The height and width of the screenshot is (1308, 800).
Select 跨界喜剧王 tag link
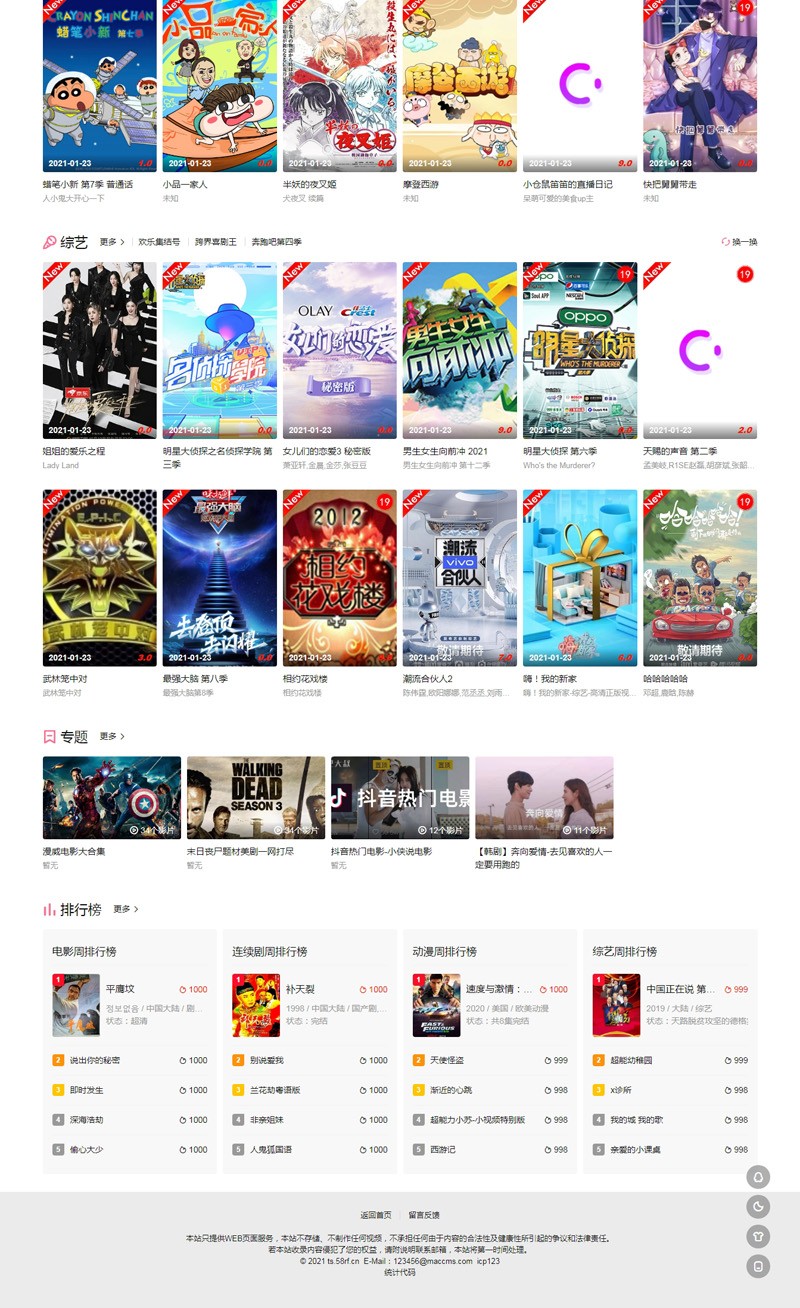[x=215, y=242]
